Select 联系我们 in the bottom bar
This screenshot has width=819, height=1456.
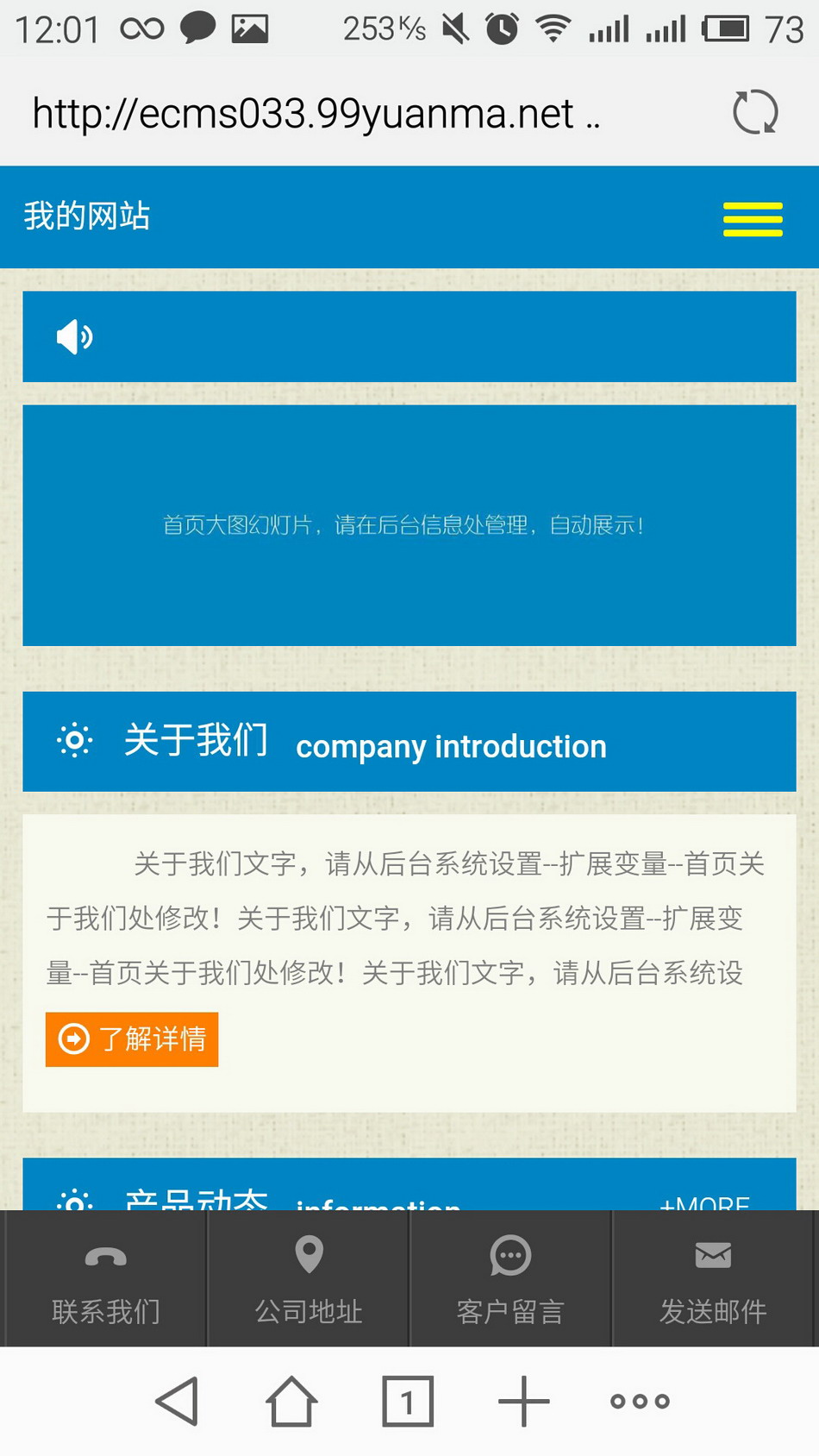[x=106, y=1278]
